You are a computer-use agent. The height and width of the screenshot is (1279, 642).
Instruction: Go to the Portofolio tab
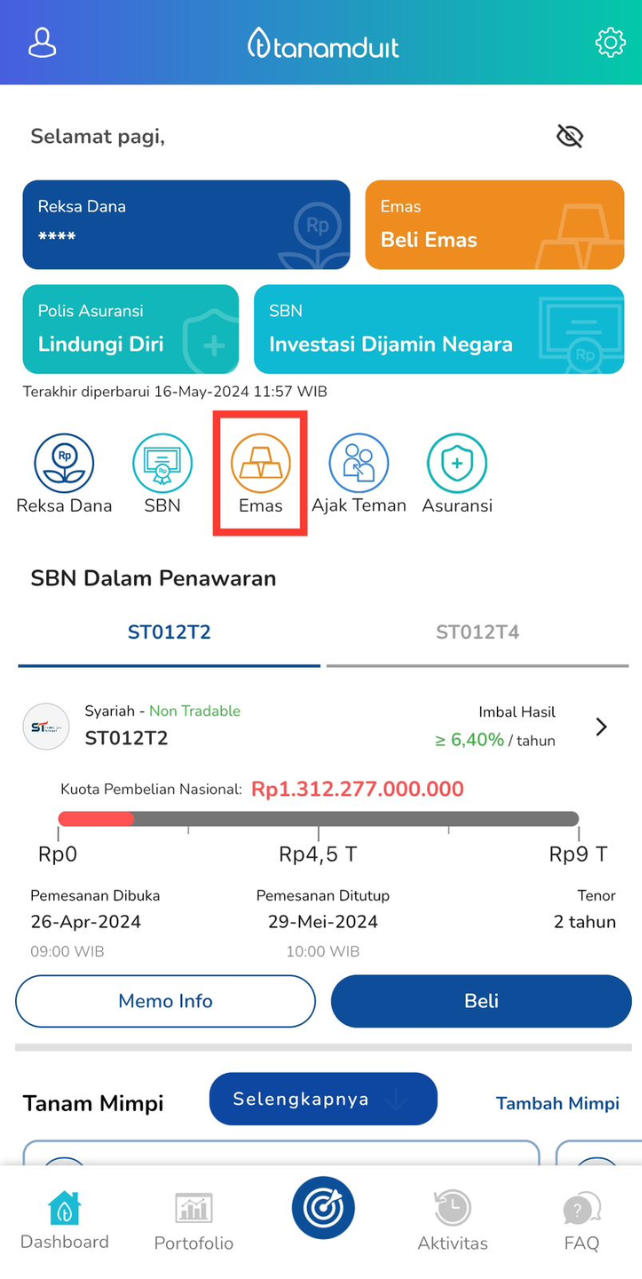click(x=193, y=1220)
